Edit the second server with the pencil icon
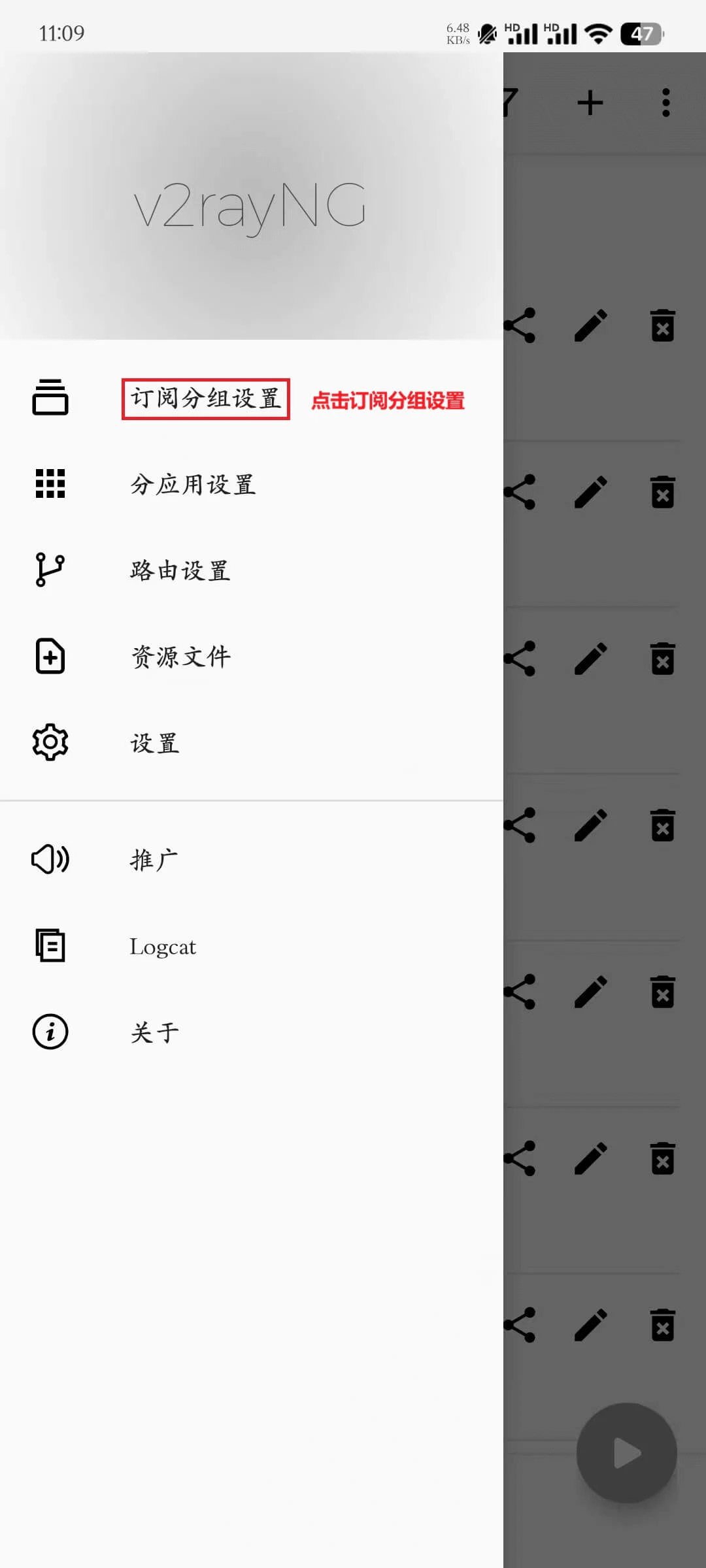The width and height of the screenshot is (706, 1568). (590, 493)
